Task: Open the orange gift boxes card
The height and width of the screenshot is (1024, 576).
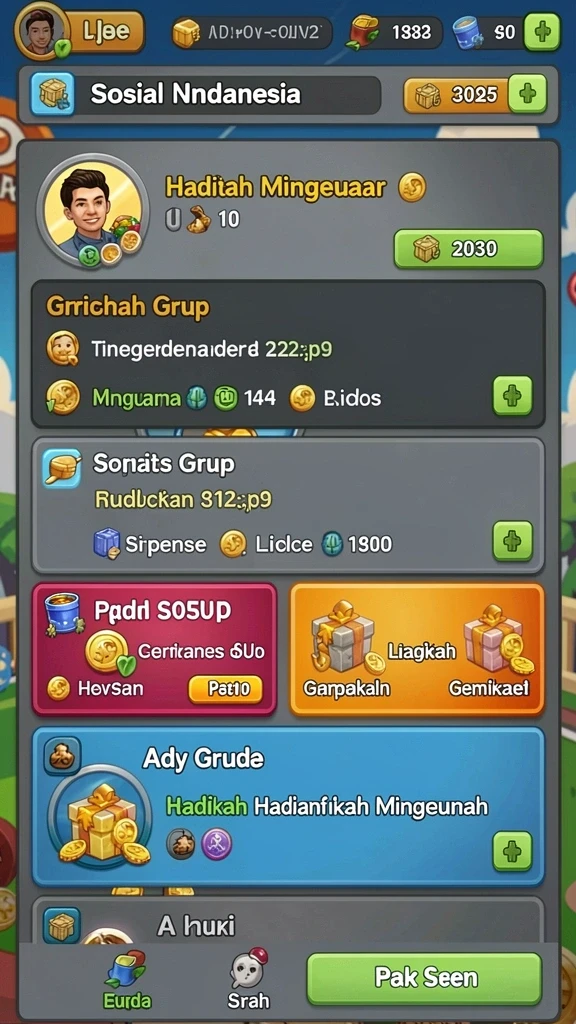Action: [417, 648]
